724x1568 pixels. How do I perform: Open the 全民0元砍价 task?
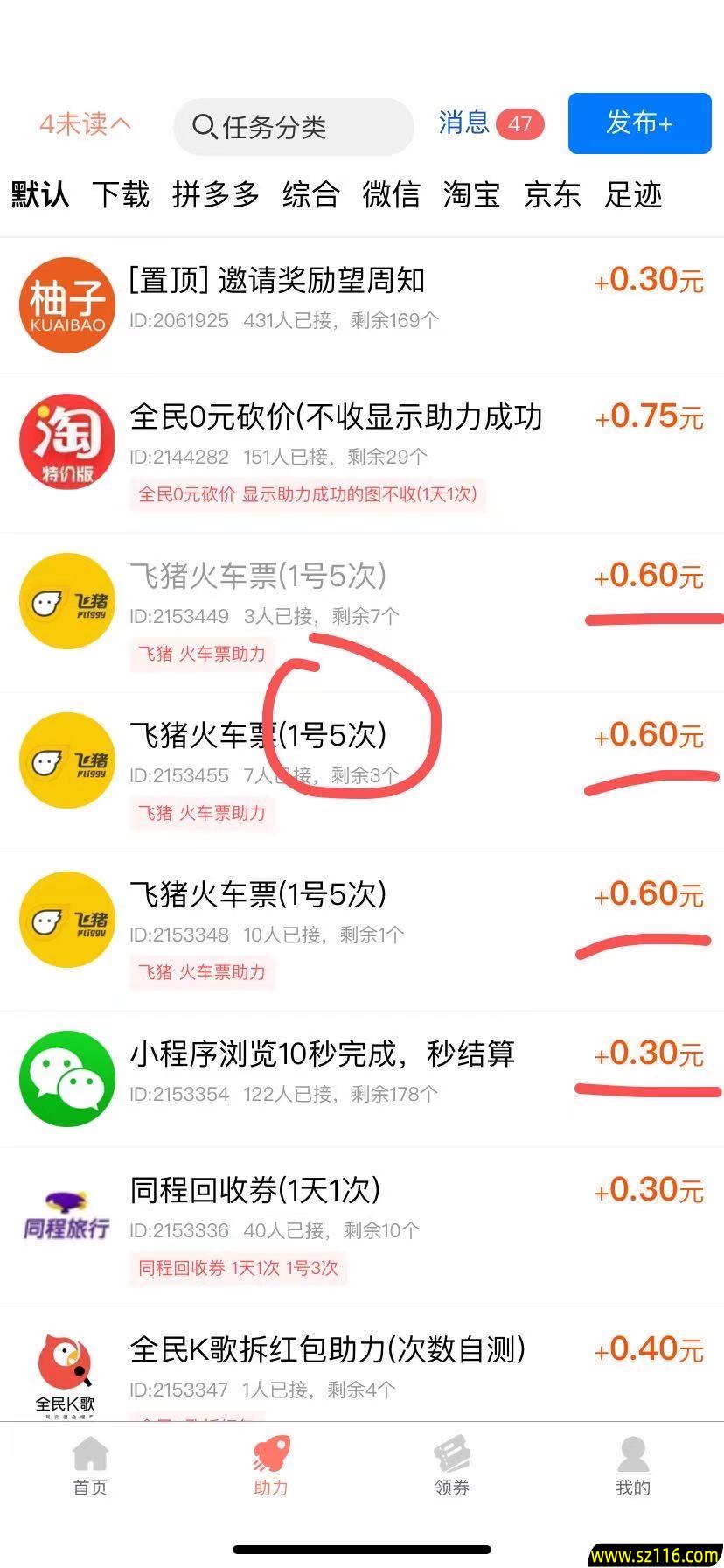[x=362, y=453]
